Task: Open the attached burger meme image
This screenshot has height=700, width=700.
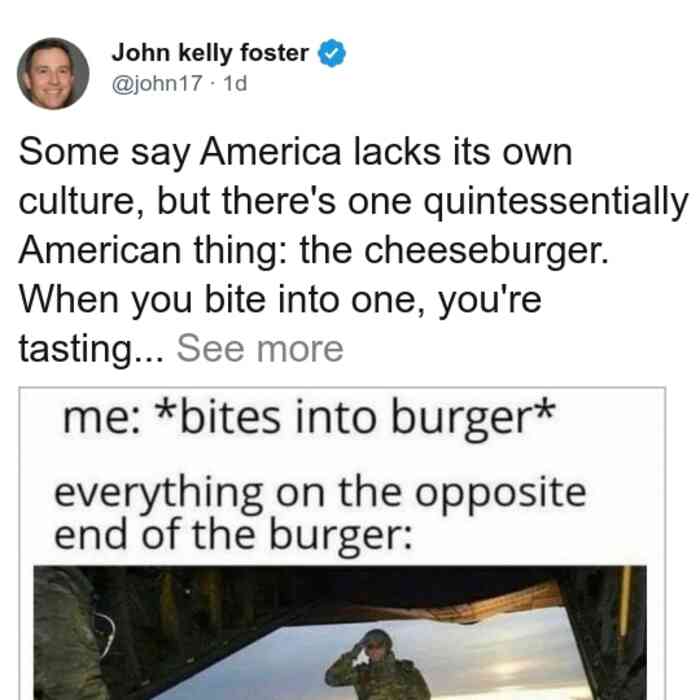Action: tap(342, 560)
